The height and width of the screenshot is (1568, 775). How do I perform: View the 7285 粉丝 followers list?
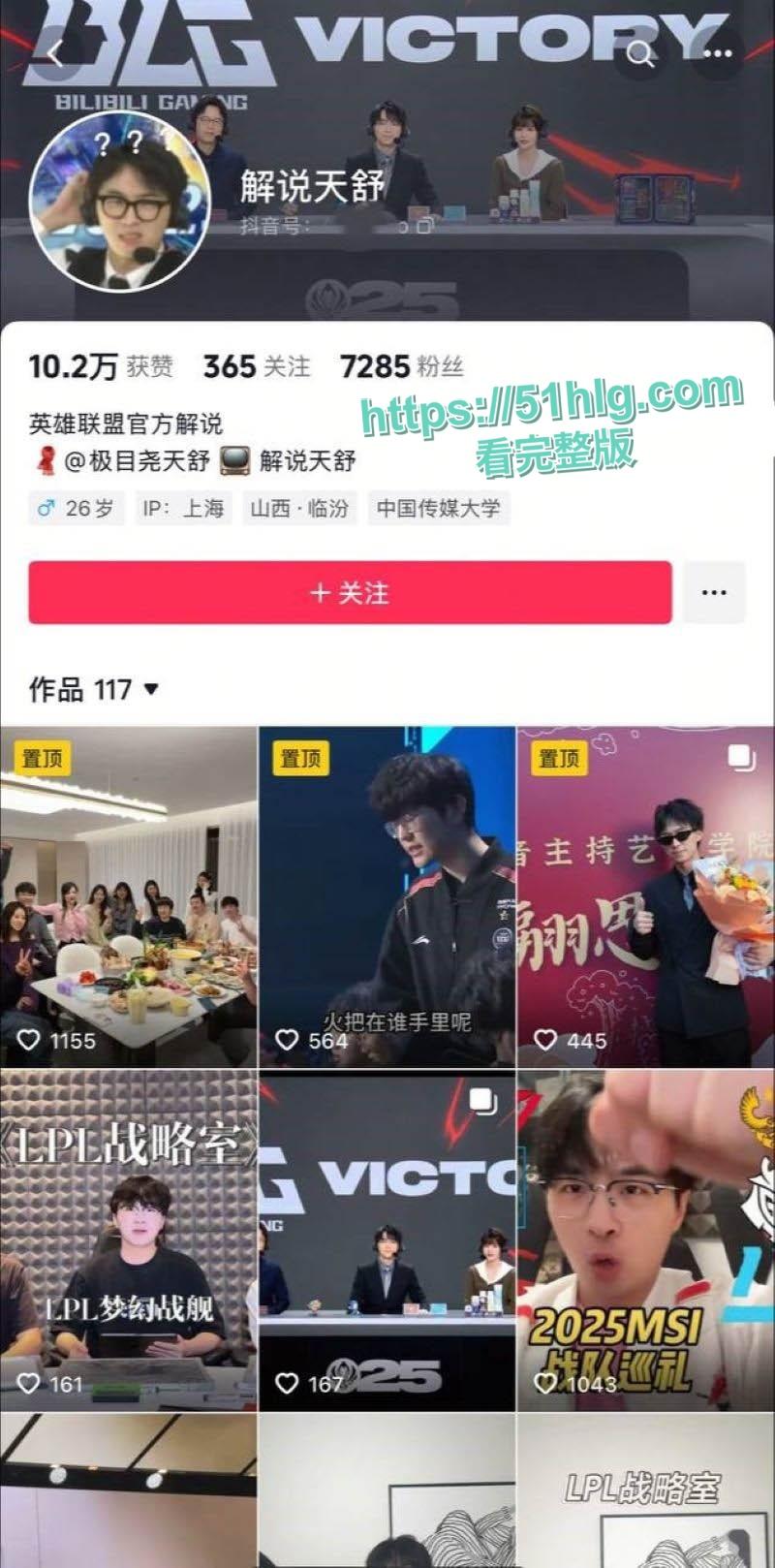(401, 366)
